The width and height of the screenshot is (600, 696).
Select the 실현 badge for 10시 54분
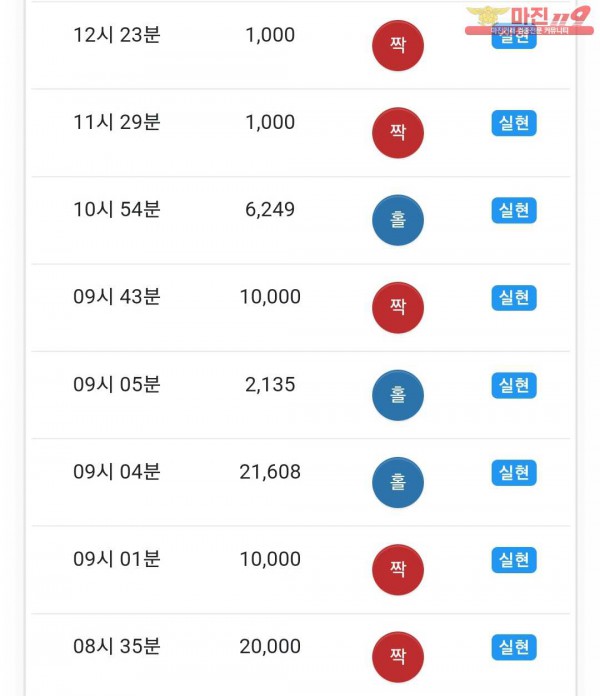point(514,210)
